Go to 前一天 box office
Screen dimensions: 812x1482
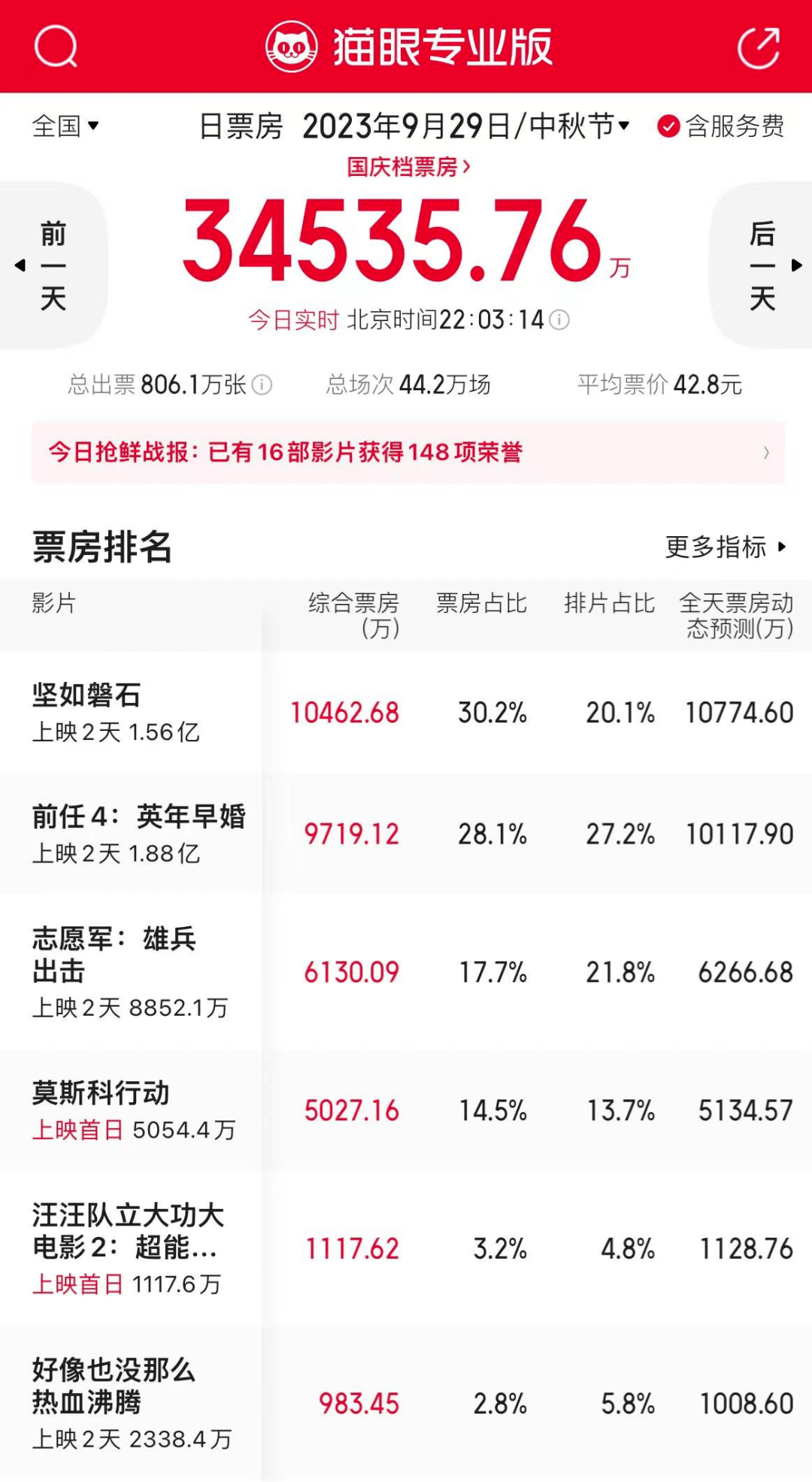point(52,265)
